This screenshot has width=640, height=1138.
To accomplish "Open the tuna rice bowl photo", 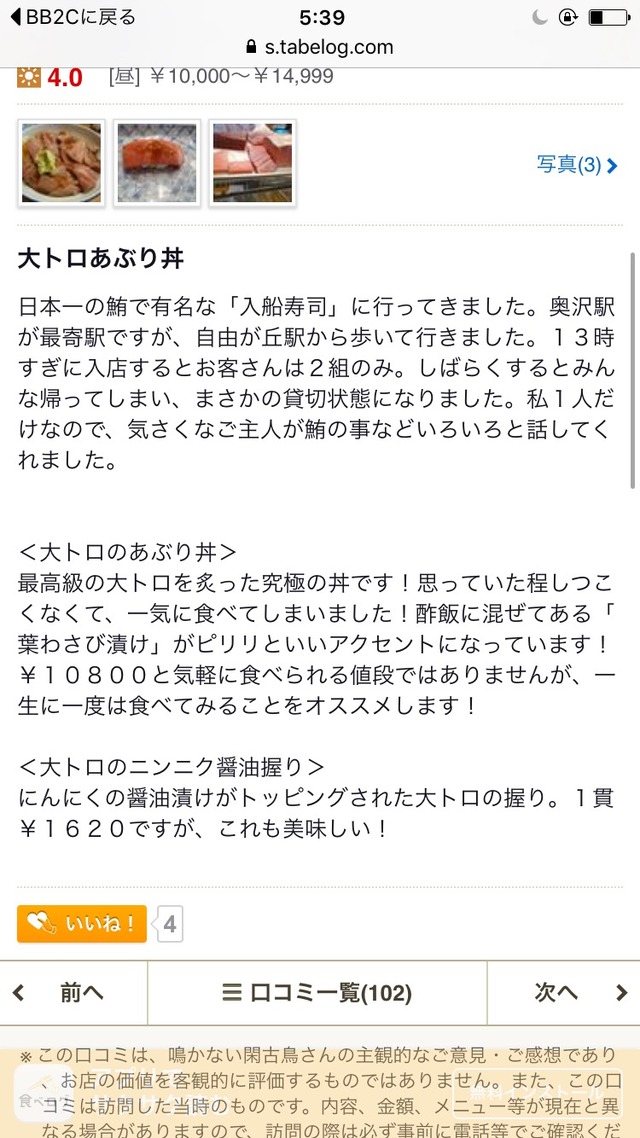I will click(62, 163).
